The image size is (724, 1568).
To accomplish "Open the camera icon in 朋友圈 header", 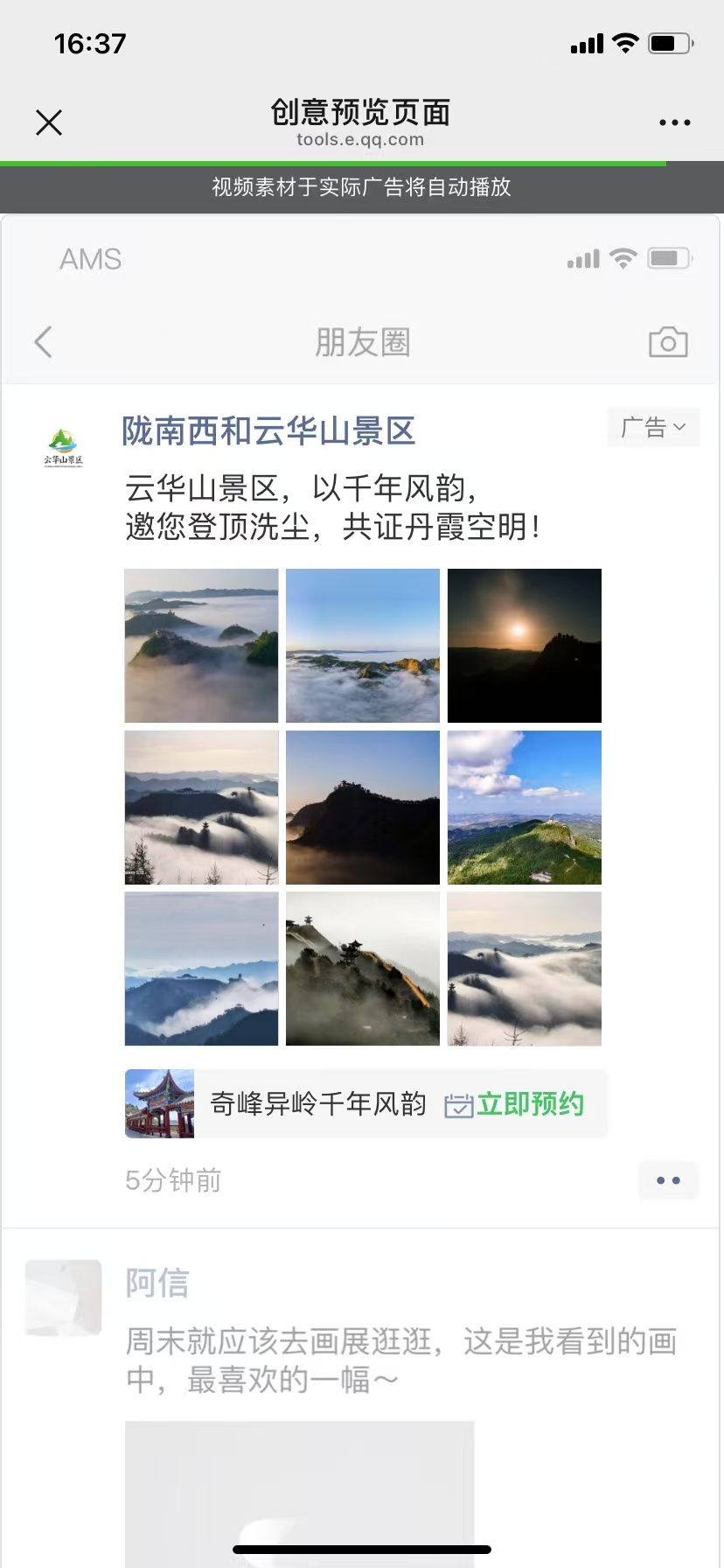I will [x=668, y=342].
